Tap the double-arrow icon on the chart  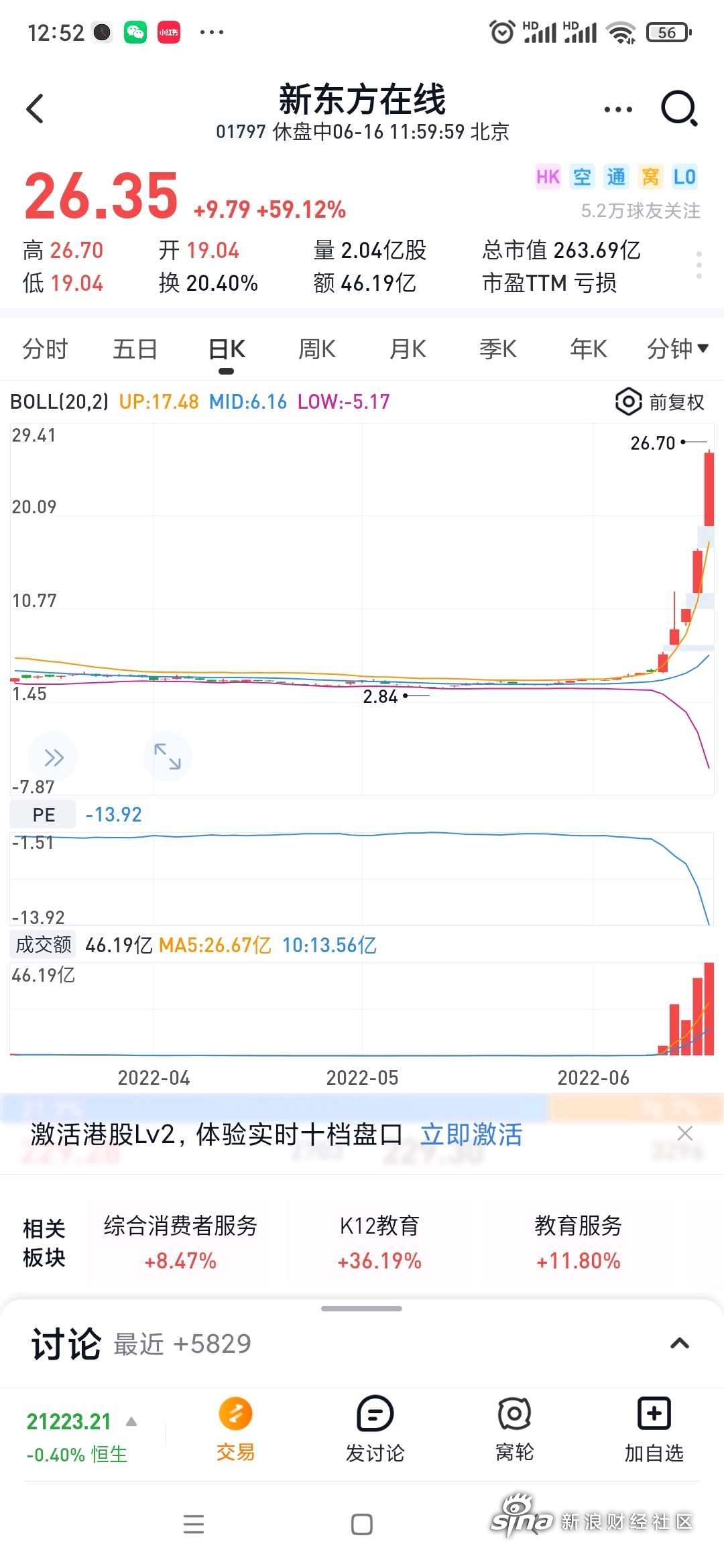[x=53, y=758]
